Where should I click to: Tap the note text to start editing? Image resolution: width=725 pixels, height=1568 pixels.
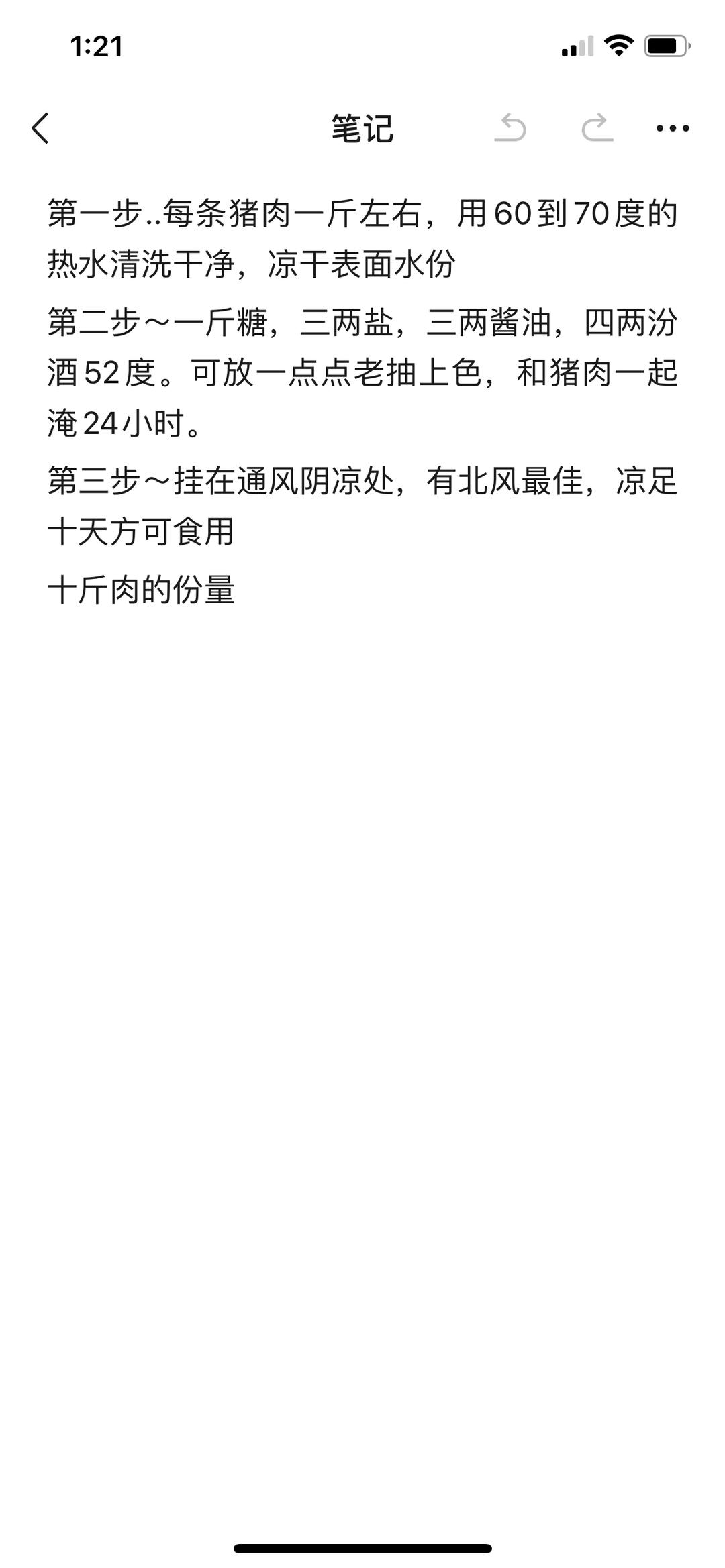click(x=362, y=372)
